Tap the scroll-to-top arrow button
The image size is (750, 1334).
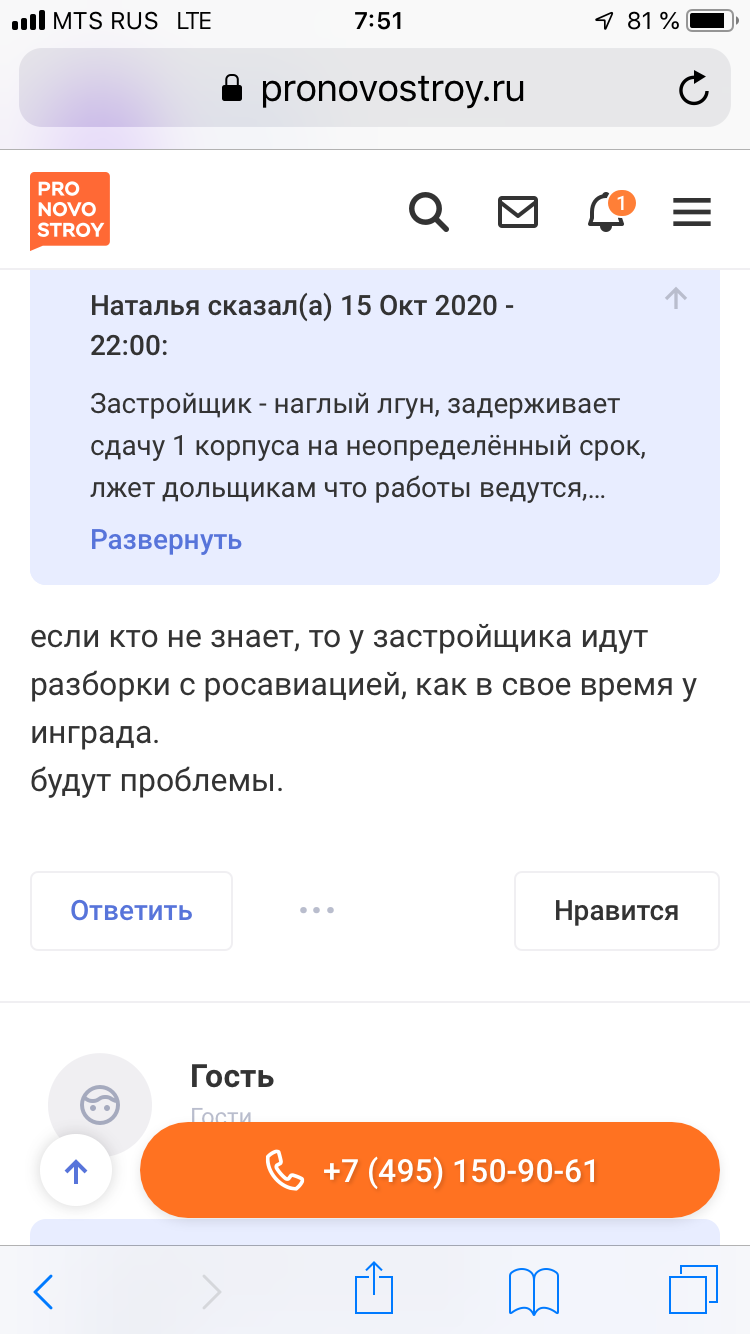pyautogui.click(x=76, y=1171)
